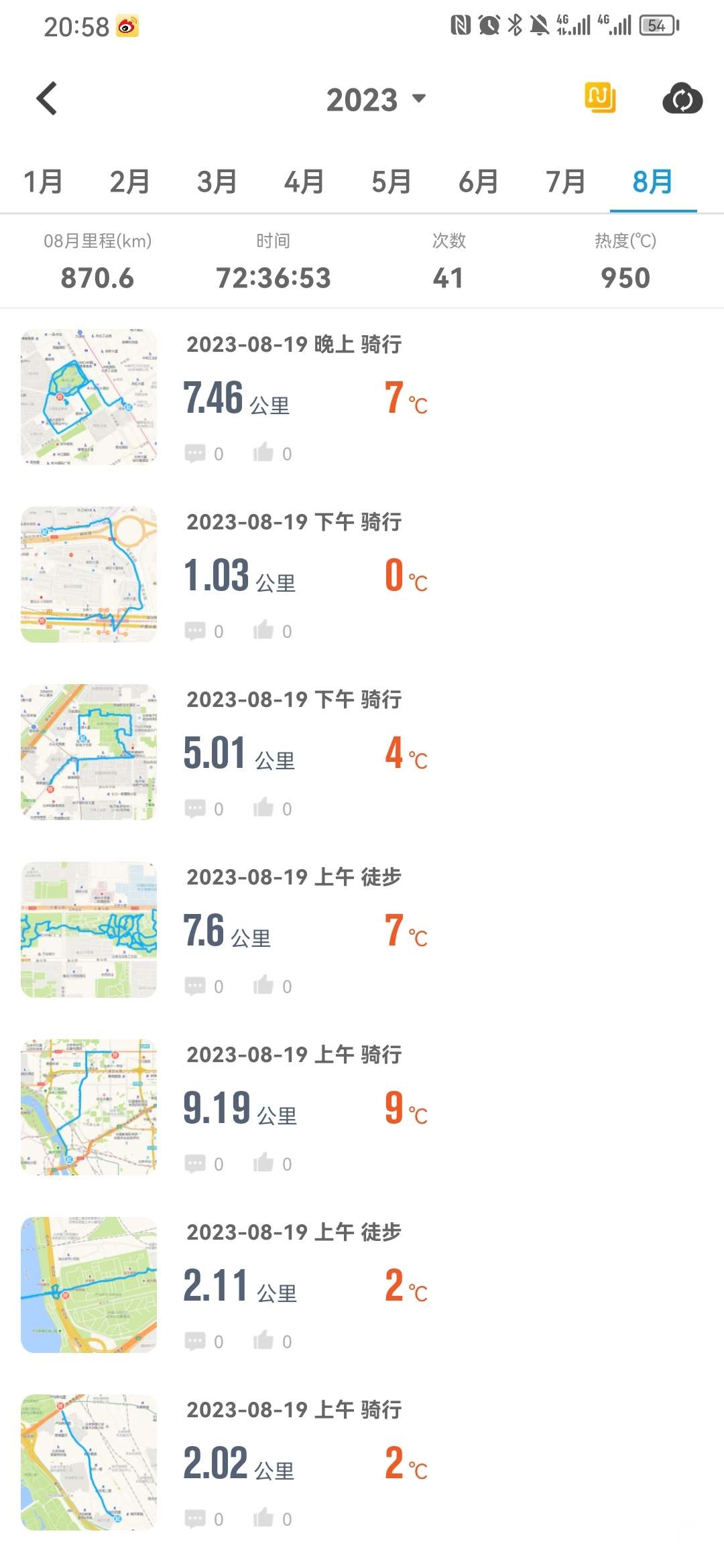Open the 2023 year dropdown
The height and width of the screenshot is (1568, 724).
(x=375, y=99)
